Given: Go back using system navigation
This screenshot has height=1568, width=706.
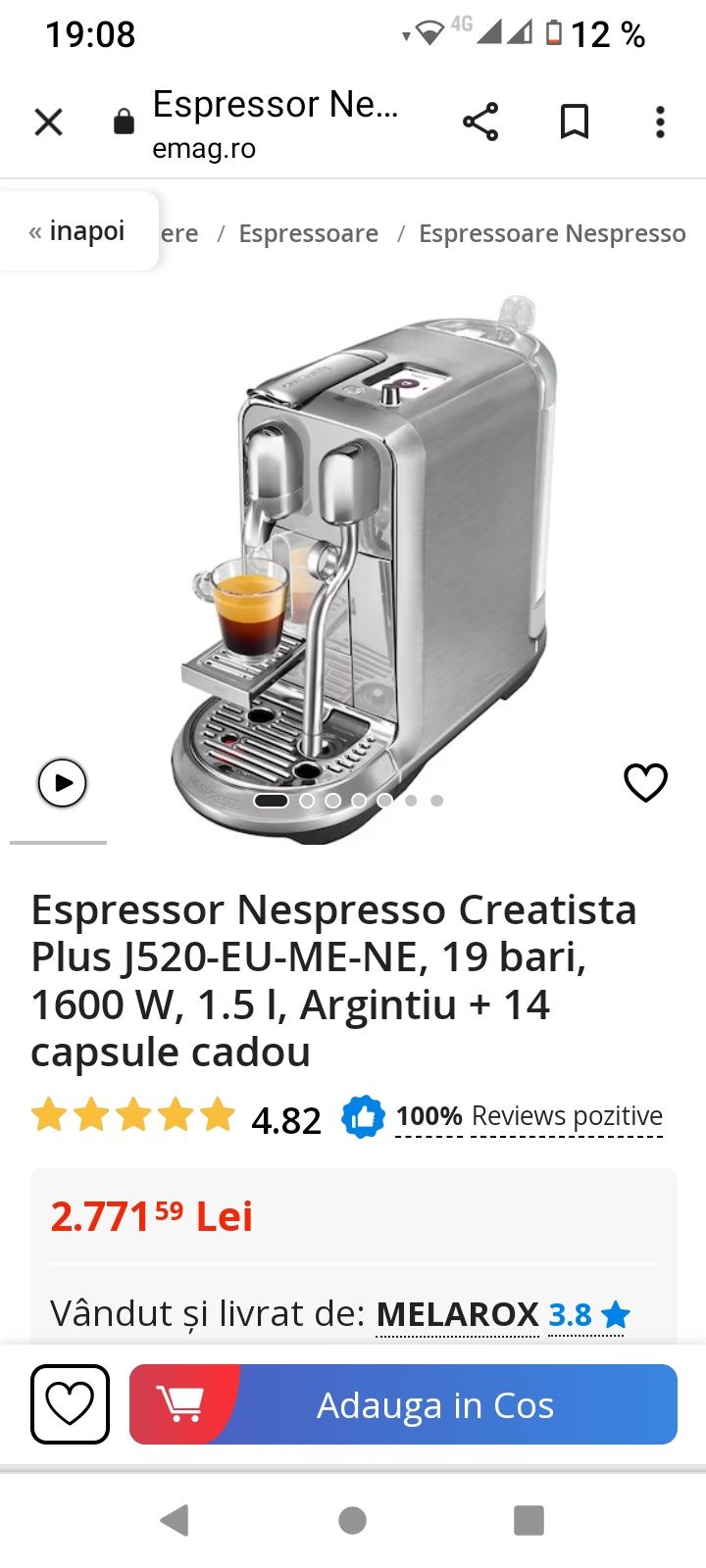Looking at the screenshot, I should (175, 1520).
